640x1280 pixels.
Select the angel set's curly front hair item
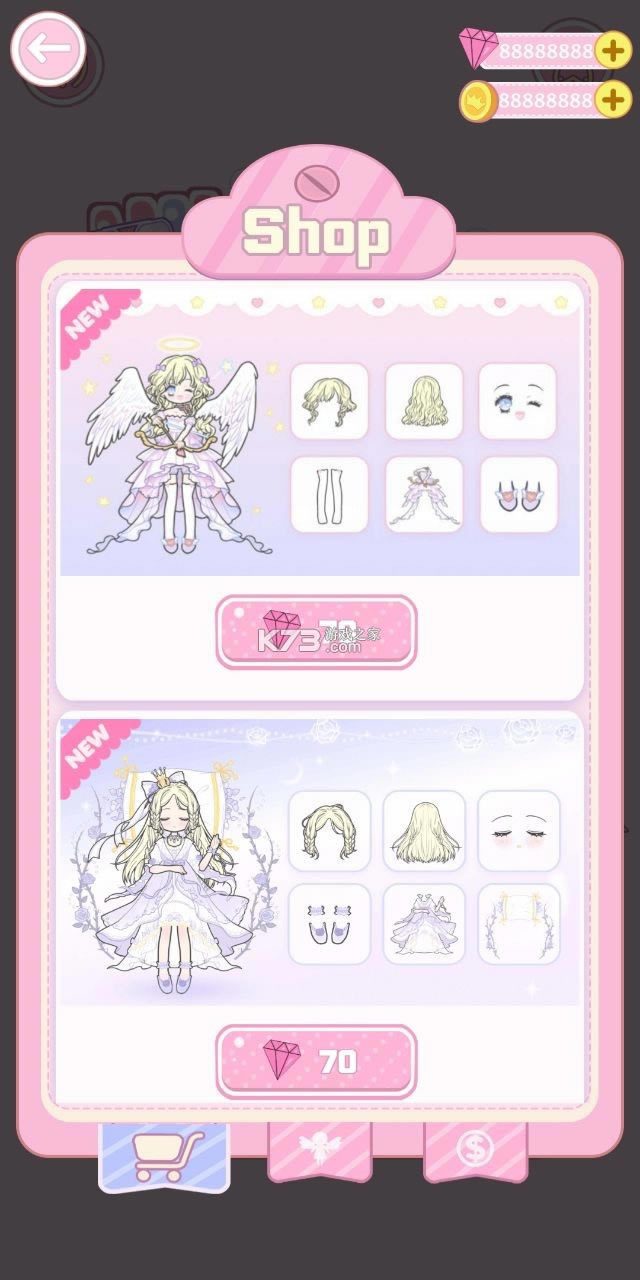[x=330, y=401]
